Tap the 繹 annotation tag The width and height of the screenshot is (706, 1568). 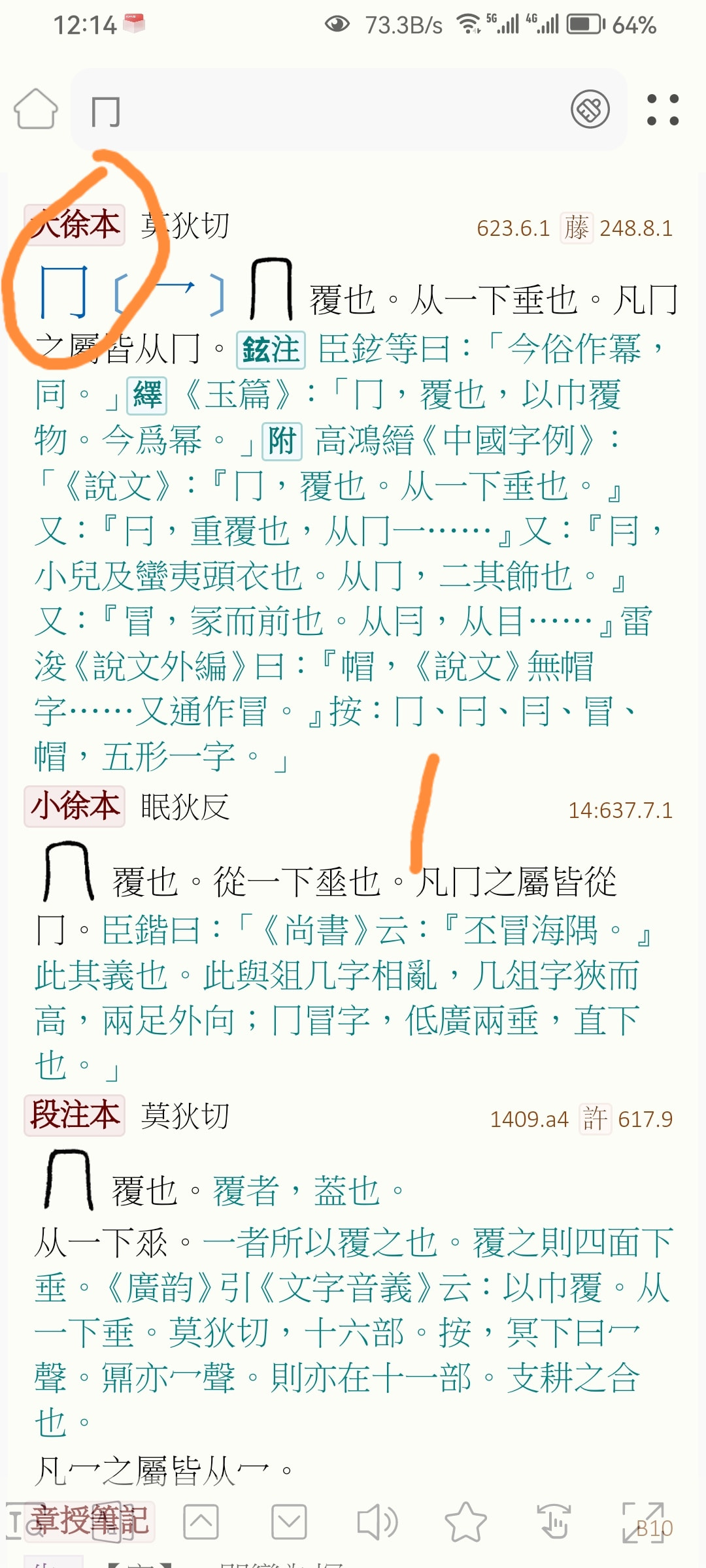tap(147, 396)
